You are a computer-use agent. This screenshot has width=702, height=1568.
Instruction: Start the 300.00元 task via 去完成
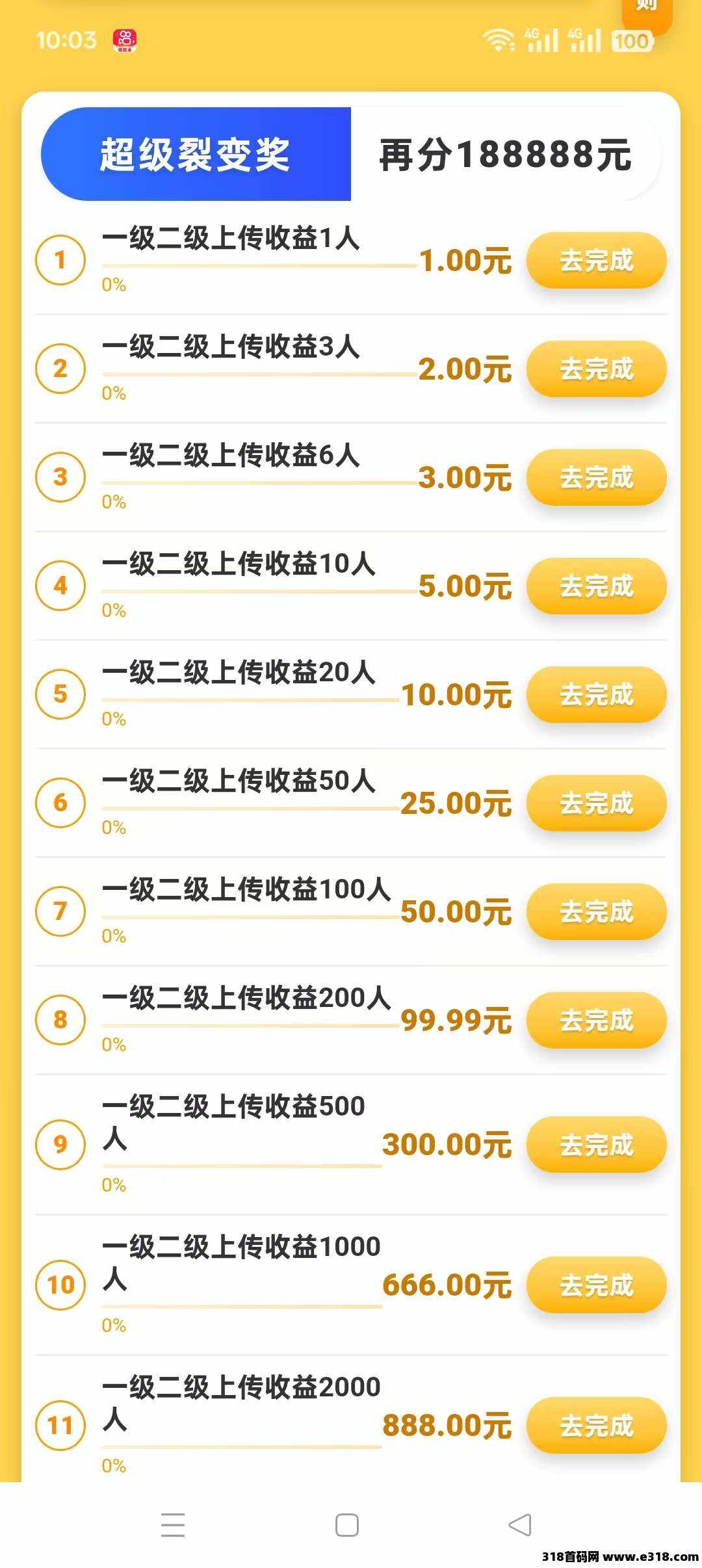[x=596, y=1144]
